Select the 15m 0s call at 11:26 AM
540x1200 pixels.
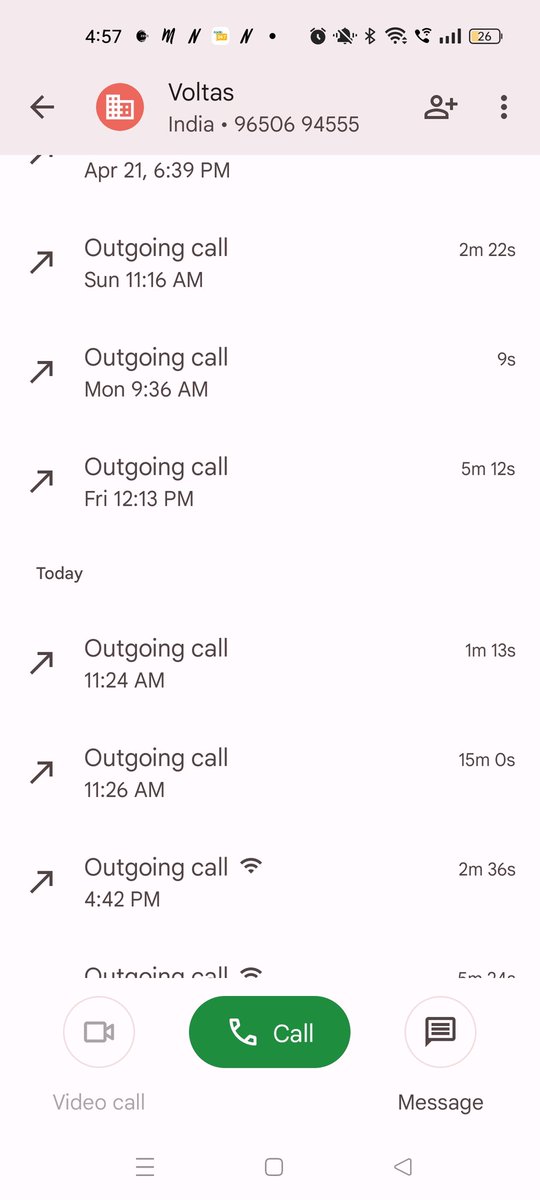click(x=270, y=773)
